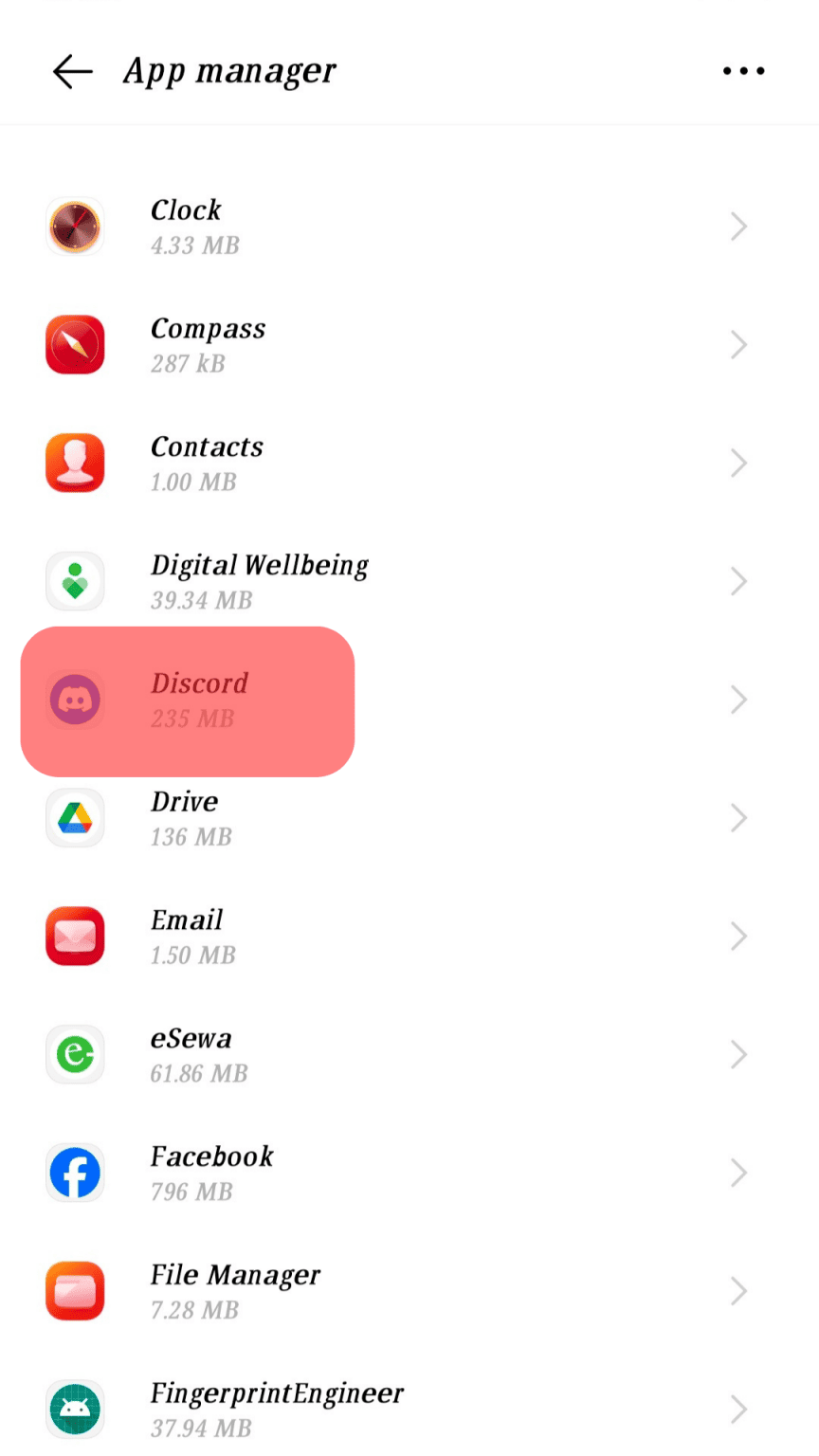Click the Contacts app icon
This screenshot has width=819, height=1456.
pyautogui.click(x=75, y=463)
